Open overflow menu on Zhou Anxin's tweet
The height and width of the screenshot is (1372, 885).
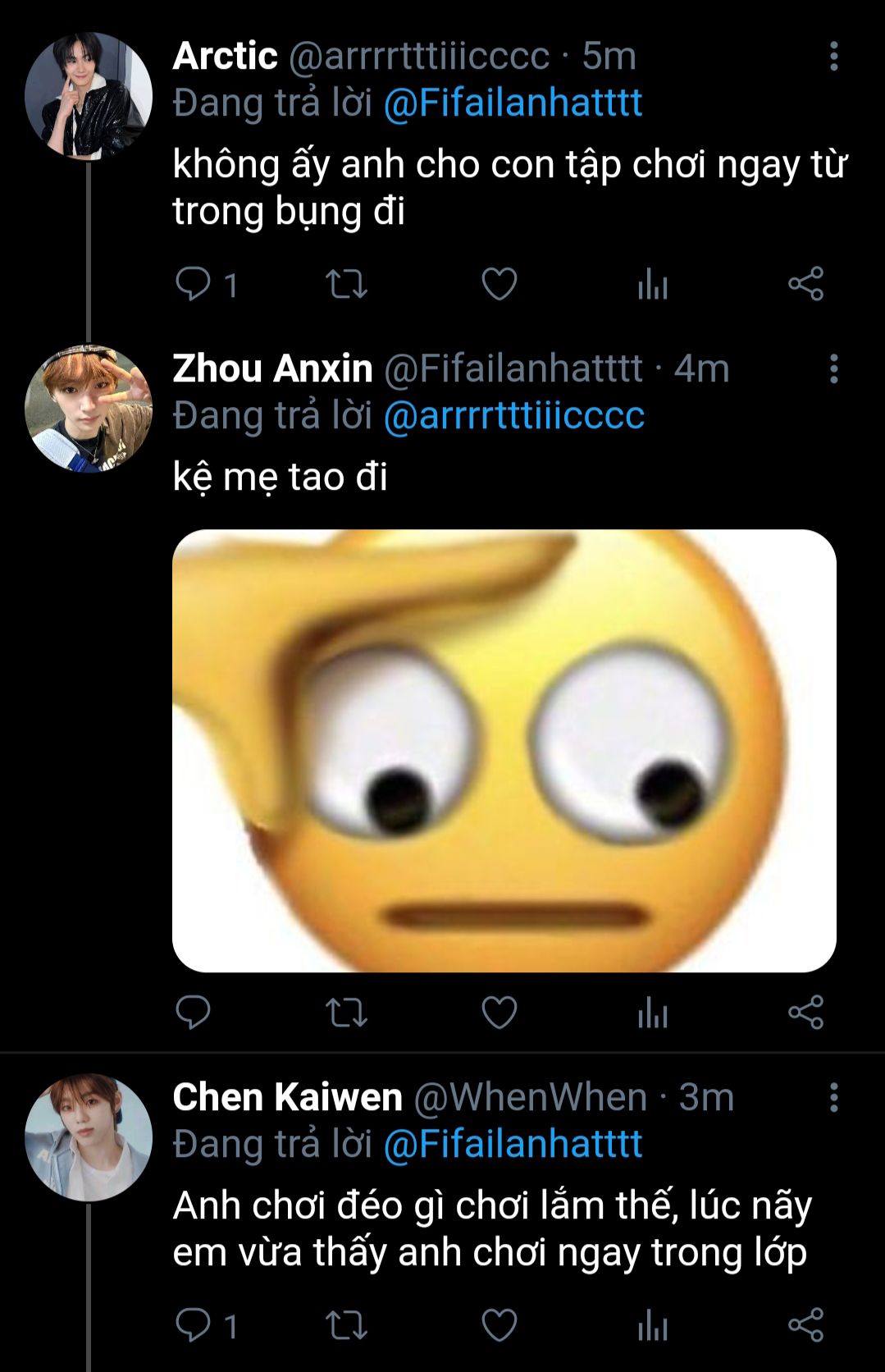pyautogui.click(x=833, y=369)
